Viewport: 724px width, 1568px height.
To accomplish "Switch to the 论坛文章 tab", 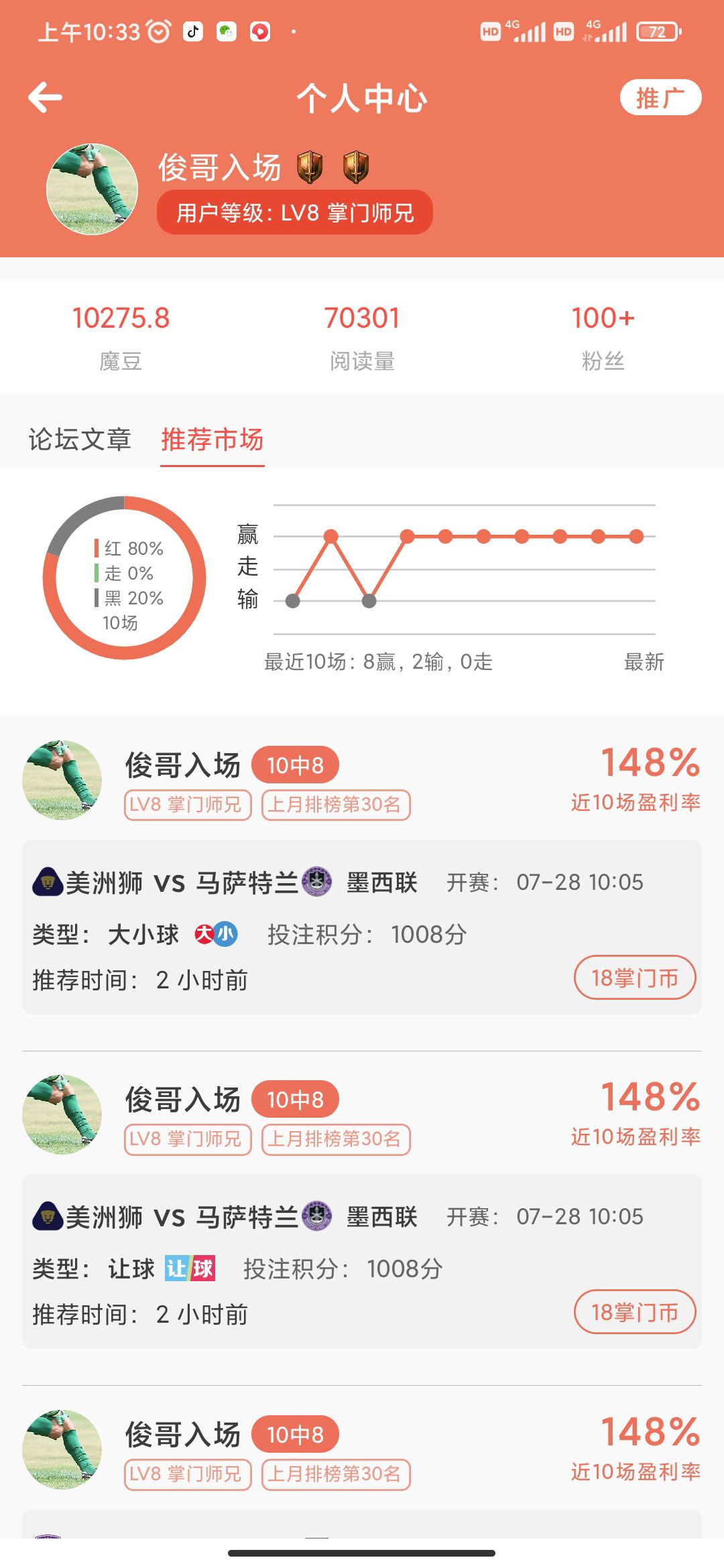I will pos(80,440).
